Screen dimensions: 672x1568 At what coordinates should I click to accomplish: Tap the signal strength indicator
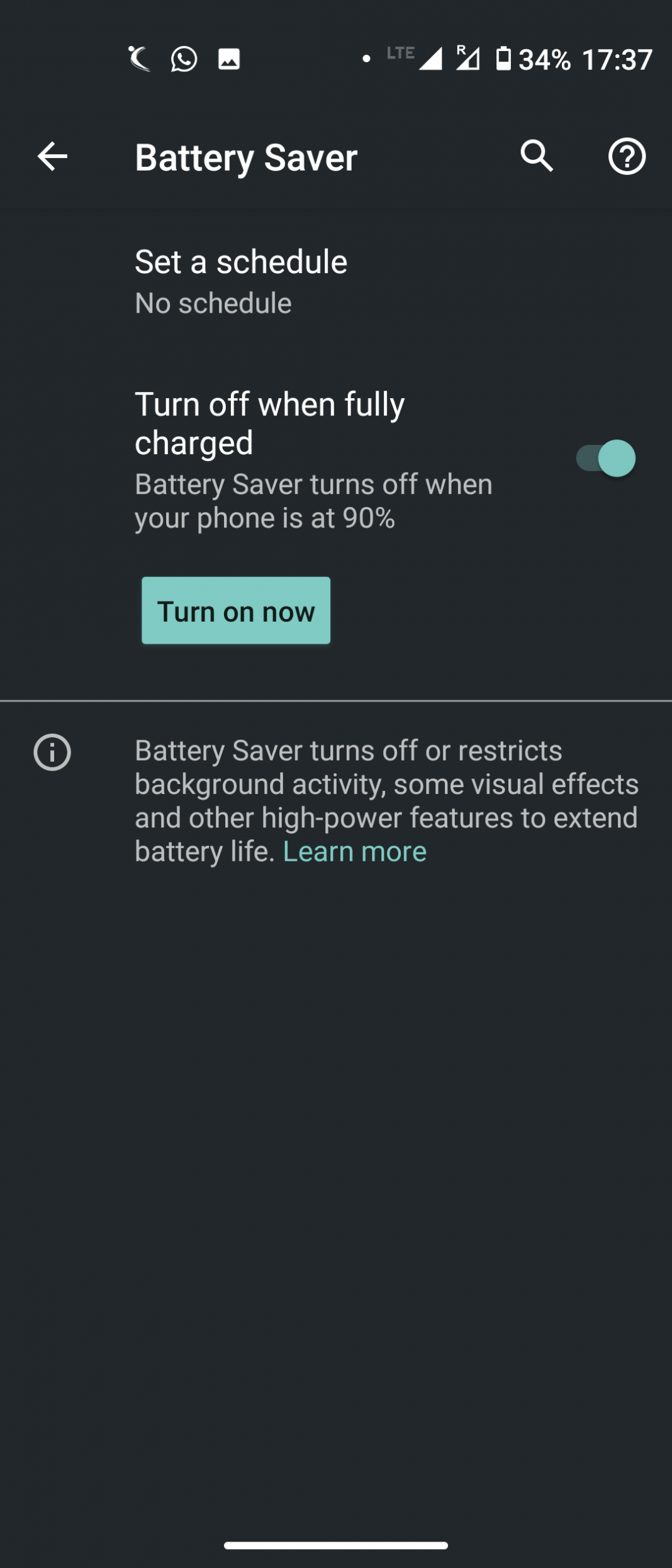click(431, 60)
